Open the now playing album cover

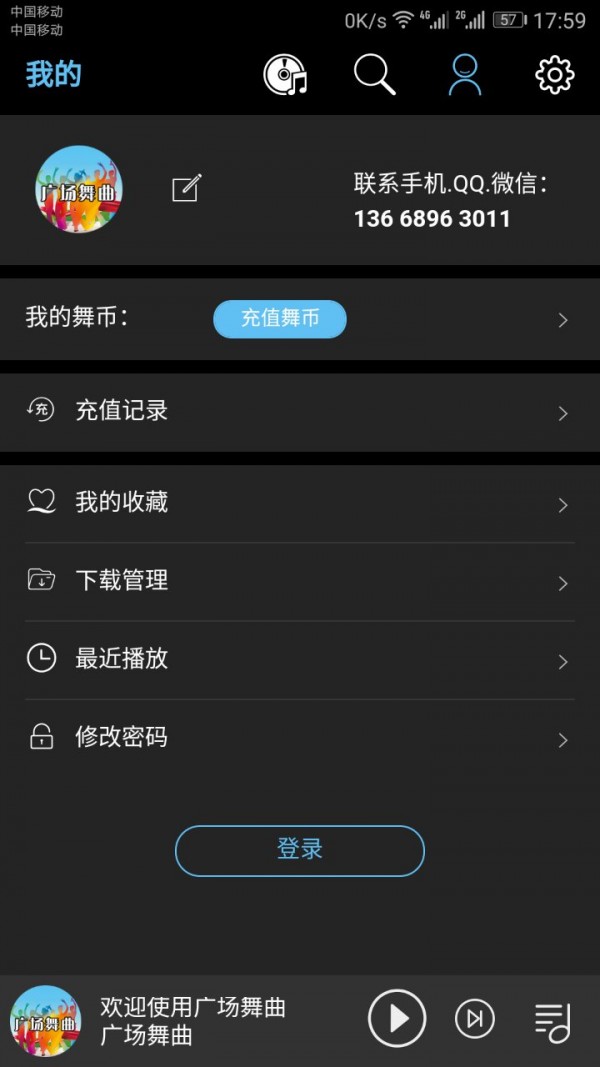pyautogui.click(x=46, y=1021)
